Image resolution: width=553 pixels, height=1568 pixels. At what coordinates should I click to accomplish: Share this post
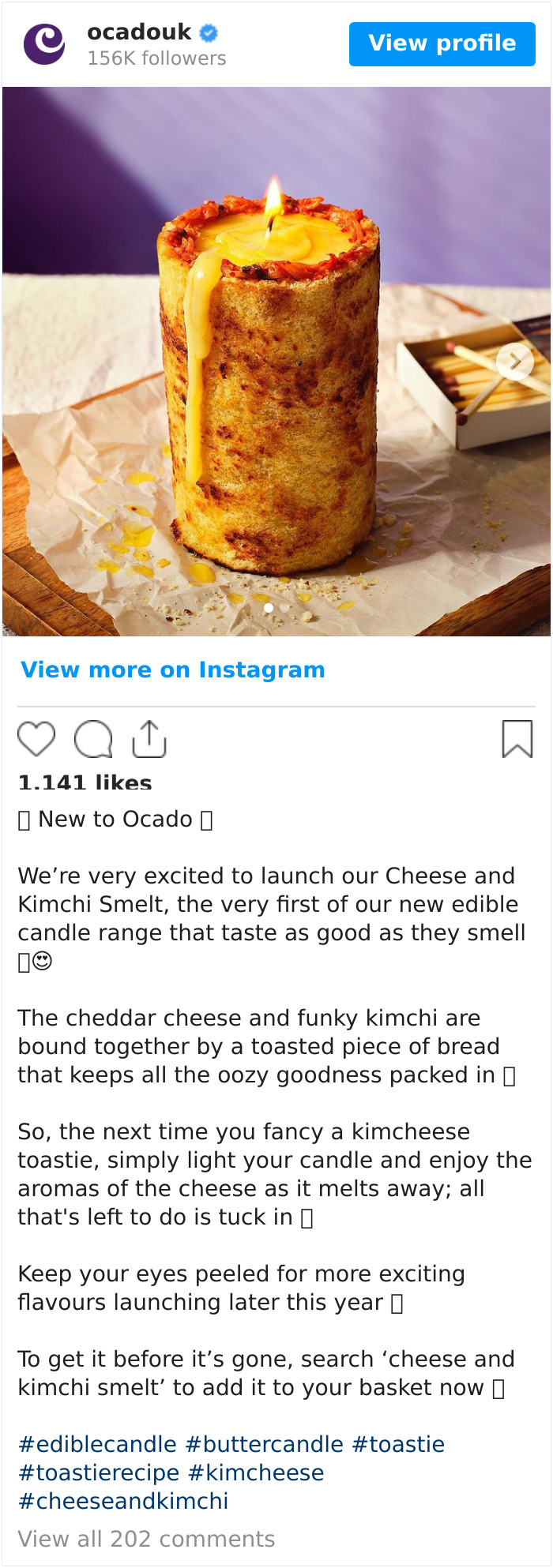pos(149,740)
